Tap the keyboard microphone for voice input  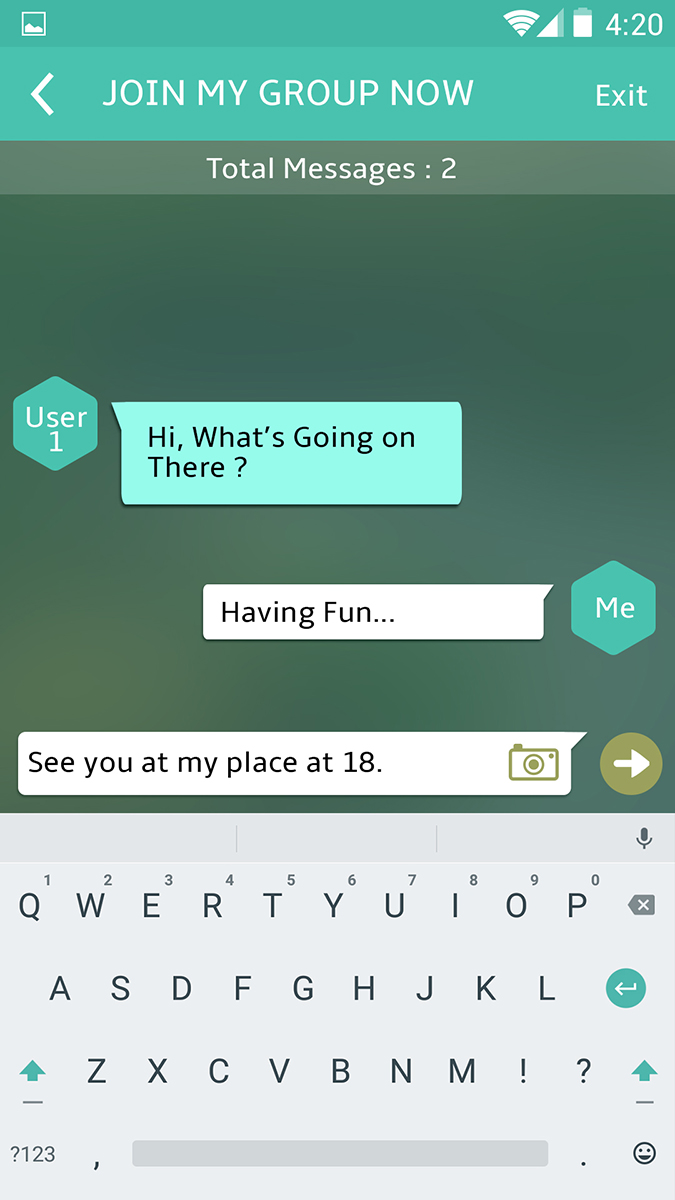pyautogui.click(x=644, y=838)
